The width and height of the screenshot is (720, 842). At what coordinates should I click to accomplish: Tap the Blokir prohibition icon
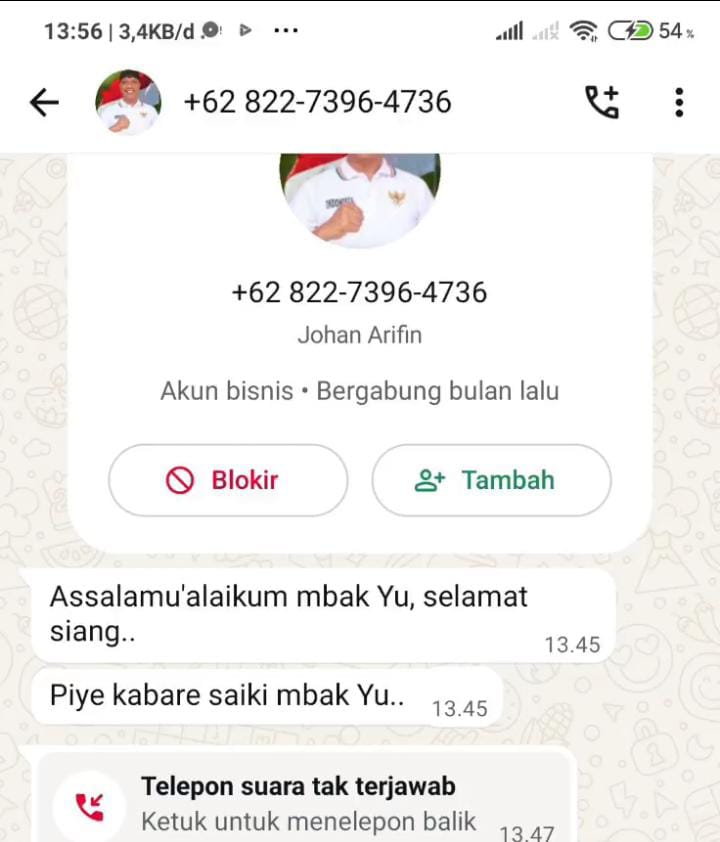[180, 480]
